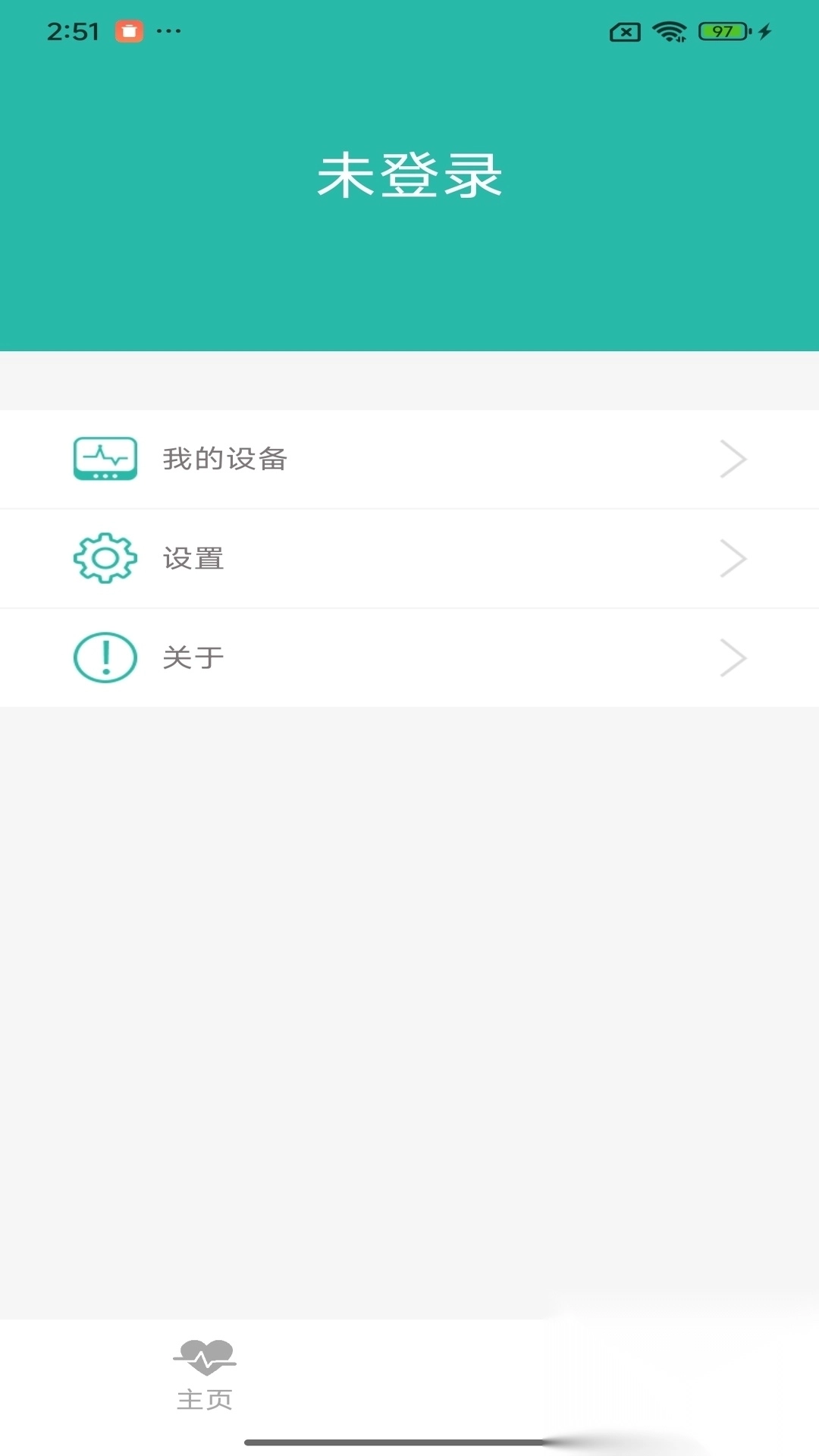Tap 未登录 to log in
Screen dimensions: 819x1456
coord(409,176)
